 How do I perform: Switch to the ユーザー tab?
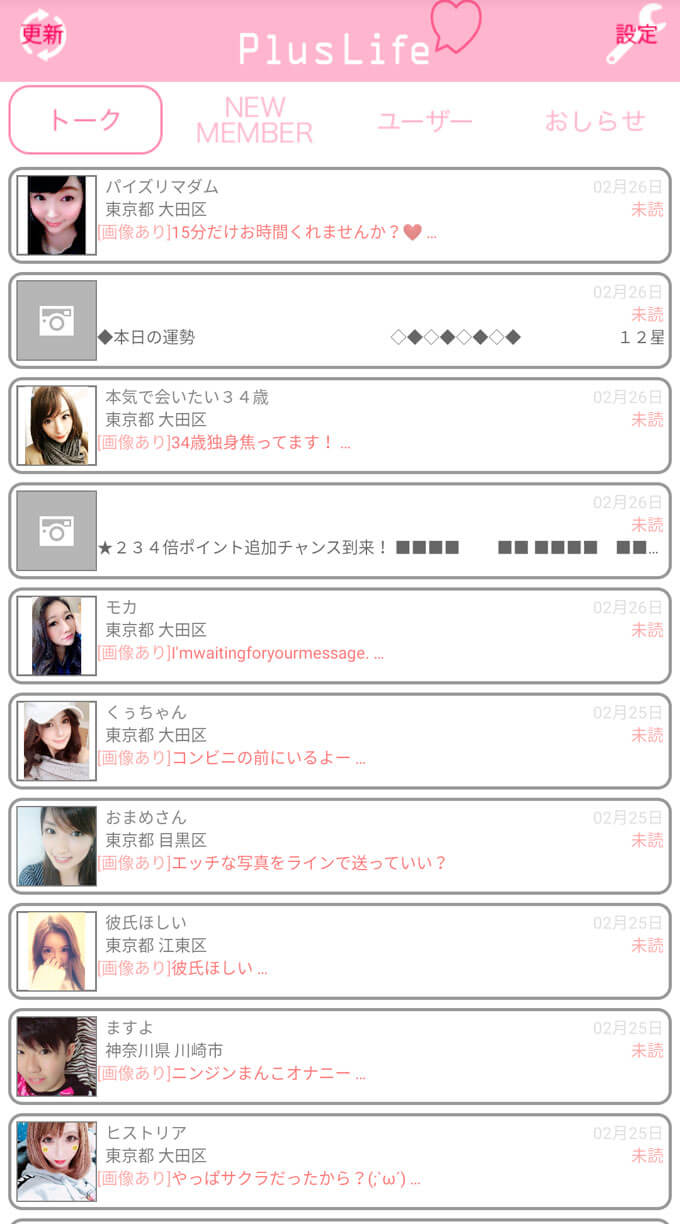[x=424, y=120]
